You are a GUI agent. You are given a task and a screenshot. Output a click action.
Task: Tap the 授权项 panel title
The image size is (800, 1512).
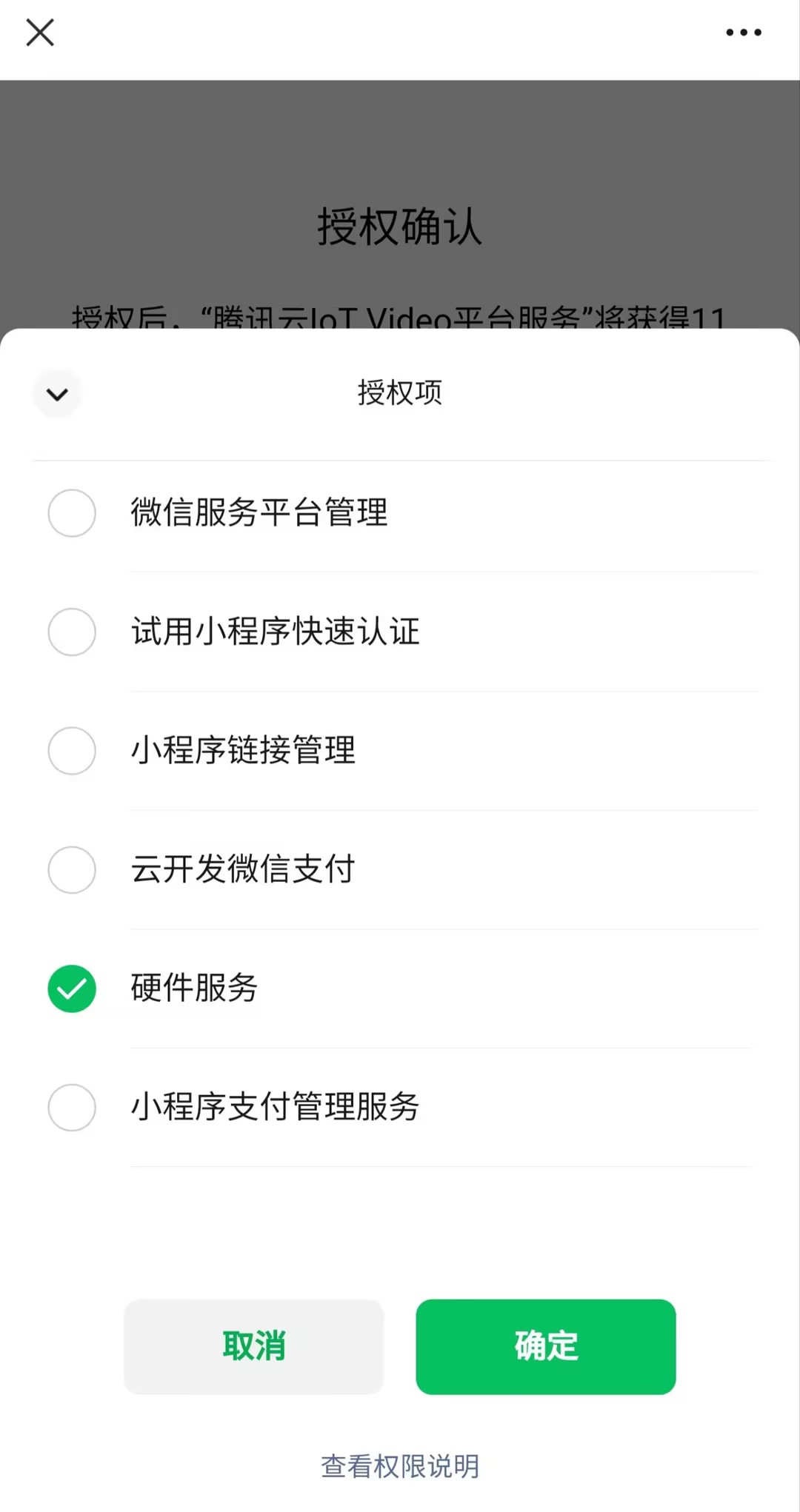tap(399, 394)
